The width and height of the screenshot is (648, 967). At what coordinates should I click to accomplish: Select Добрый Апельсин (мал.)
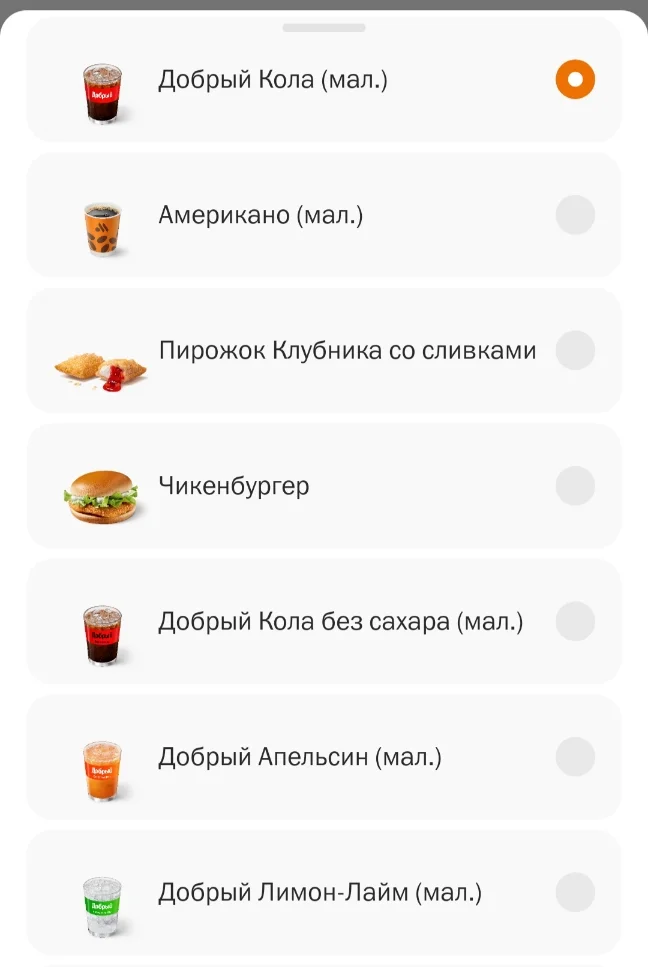point(324,757)
